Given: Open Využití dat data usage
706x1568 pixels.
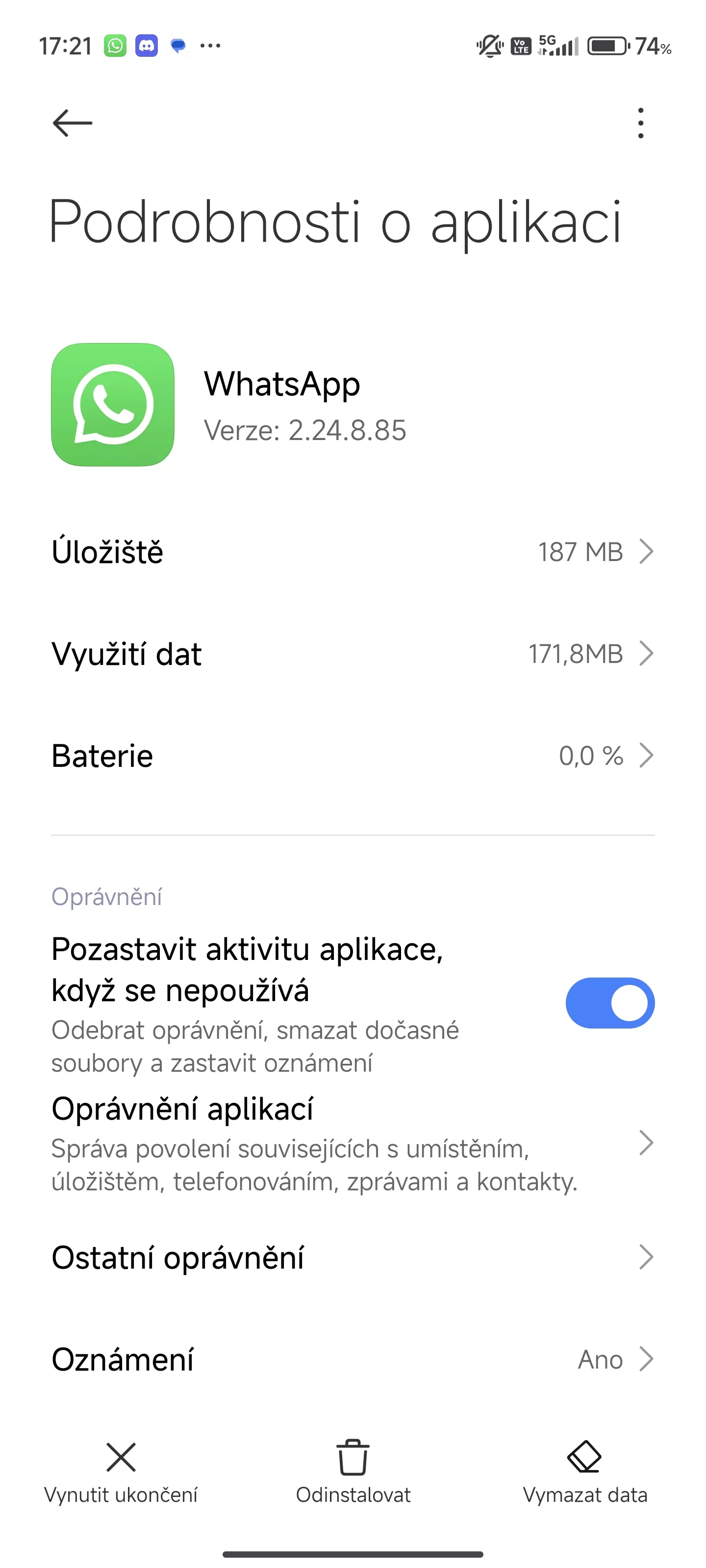Looking at the screenshot, I should pyautogui.click(x=353, y=654).
